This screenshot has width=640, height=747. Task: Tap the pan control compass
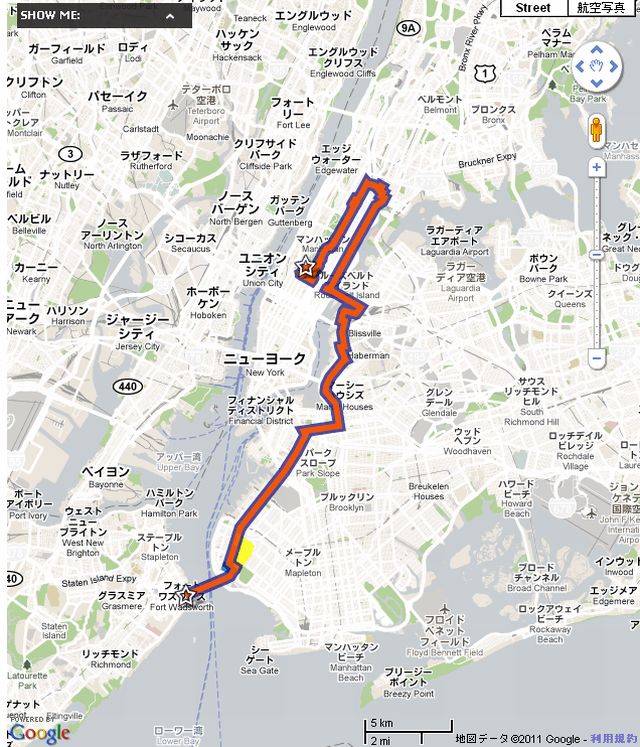point(597,68)
